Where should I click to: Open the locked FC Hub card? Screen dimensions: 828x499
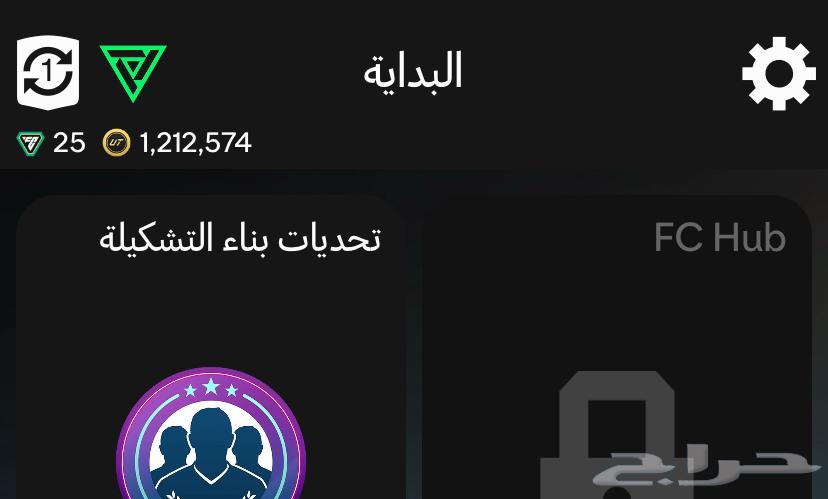coord(617,350)
